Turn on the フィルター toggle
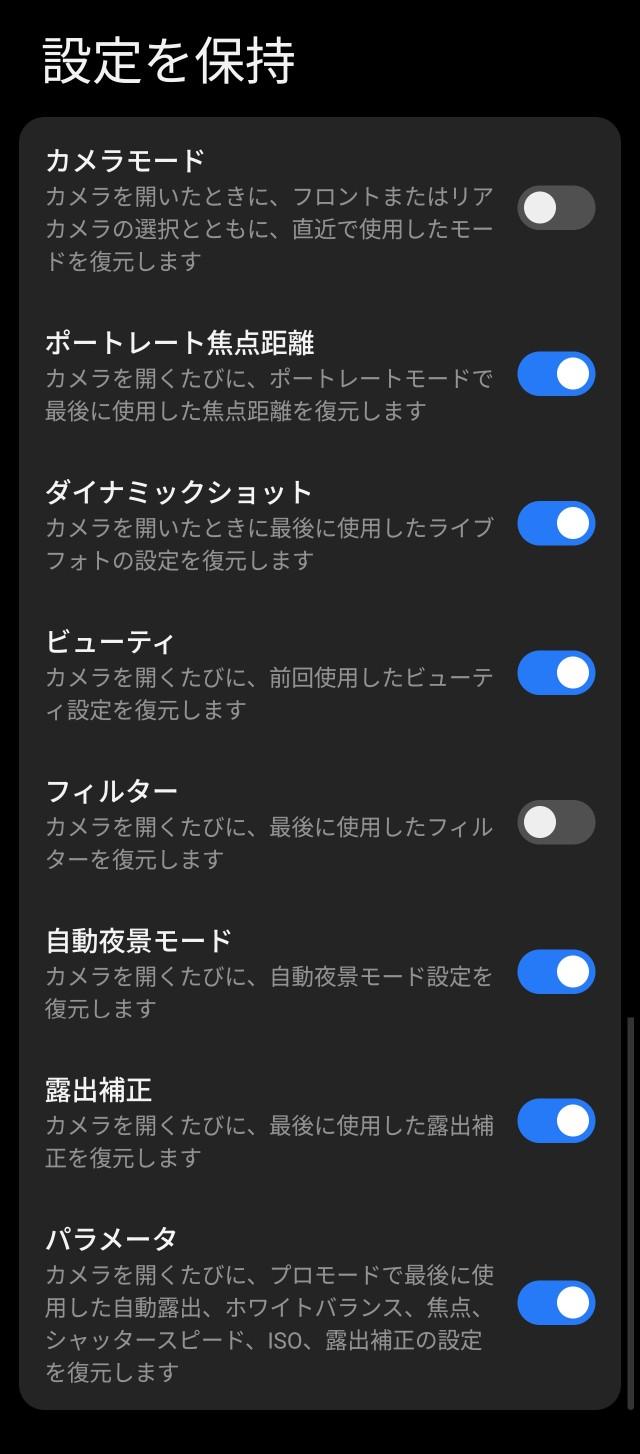Image resolution: width=640 pixels, height=1454 pixels. click(x=556, y=822)
